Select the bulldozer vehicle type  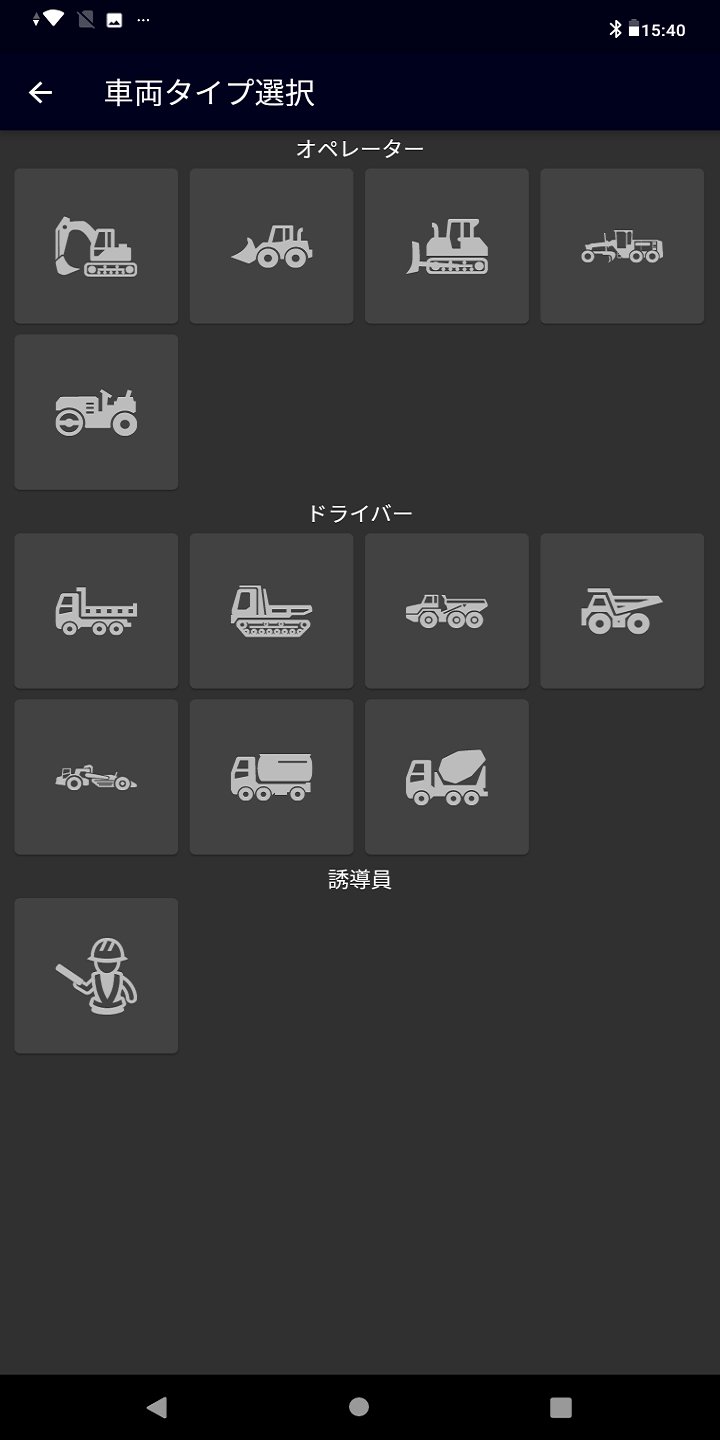coord(446,245)
